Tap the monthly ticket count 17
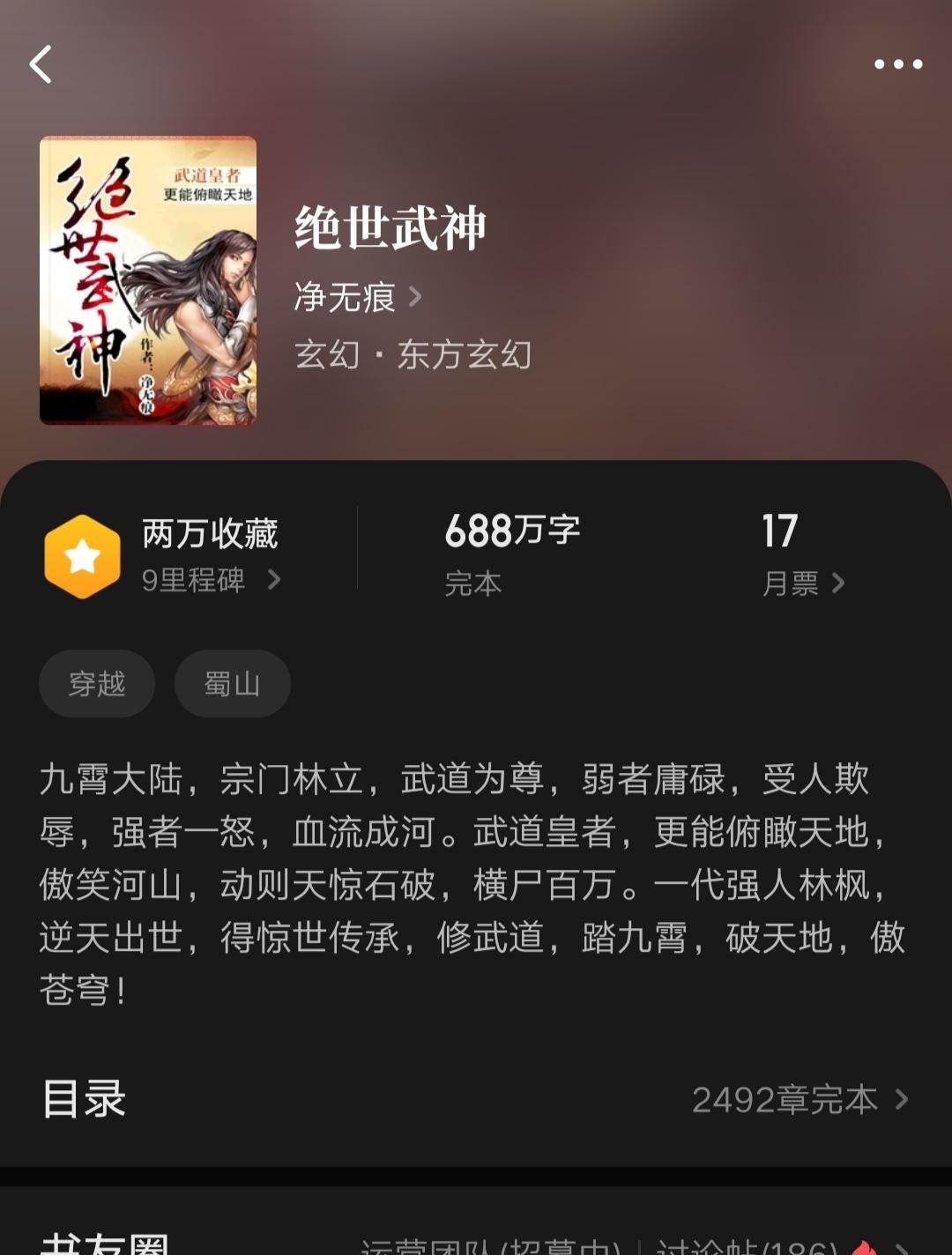This screenshot has height=1255, width=952. tap(779, 529)
